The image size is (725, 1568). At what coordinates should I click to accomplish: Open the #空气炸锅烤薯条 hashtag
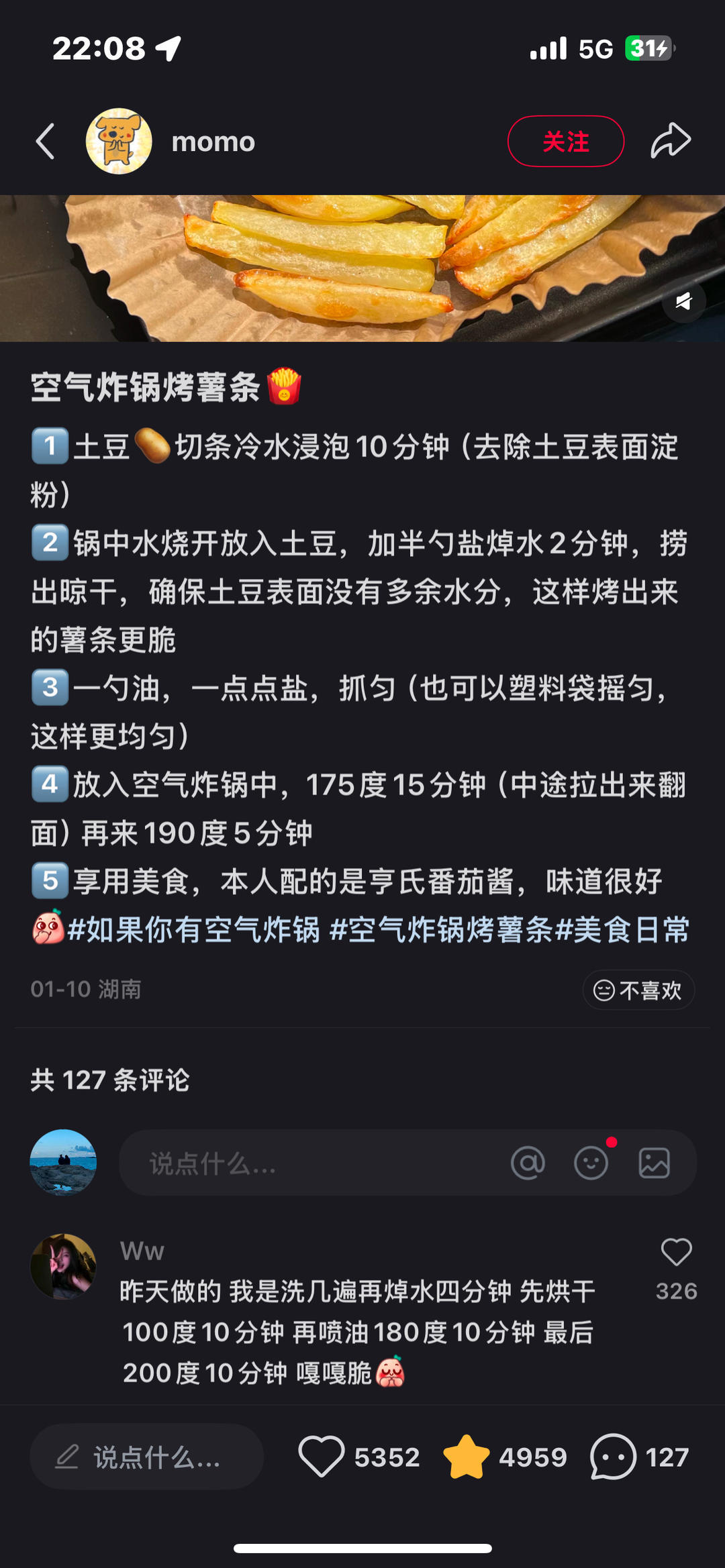pos(441,931)
